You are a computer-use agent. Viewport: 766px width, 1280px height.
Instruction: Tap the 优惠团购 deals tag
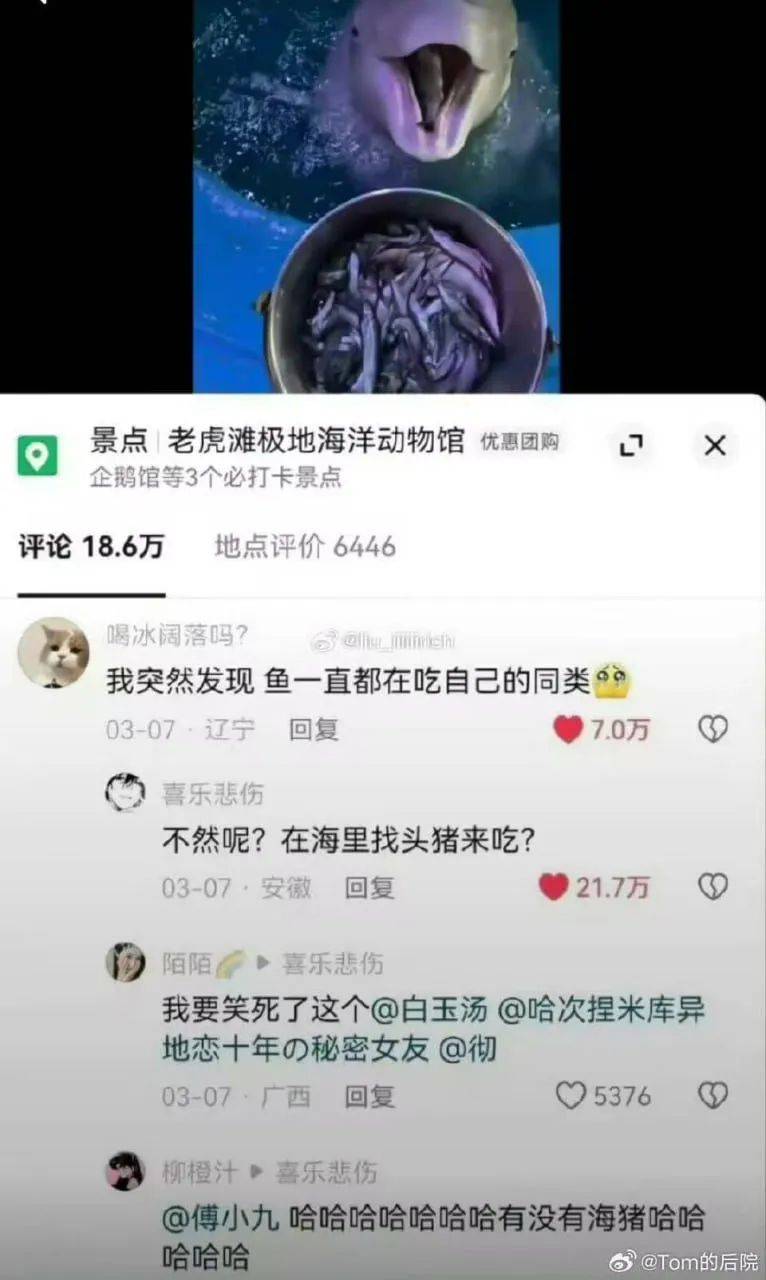coord(519,442)
